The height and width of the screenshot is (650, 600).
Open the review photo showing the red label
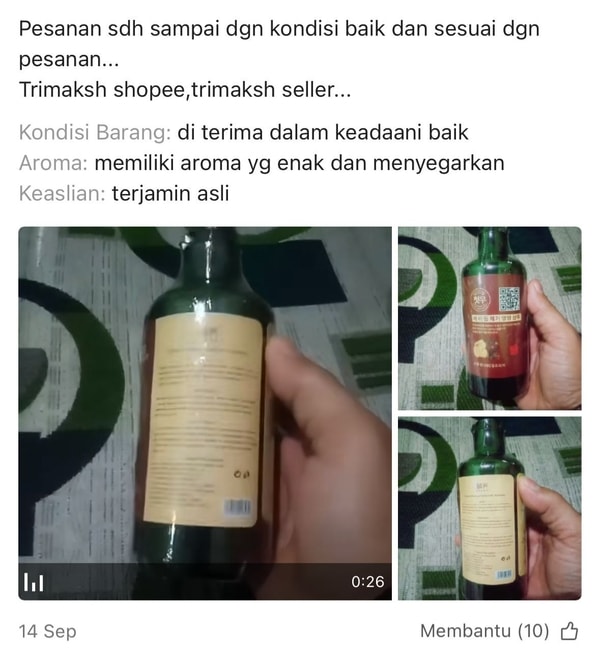(x=489, y=317)
